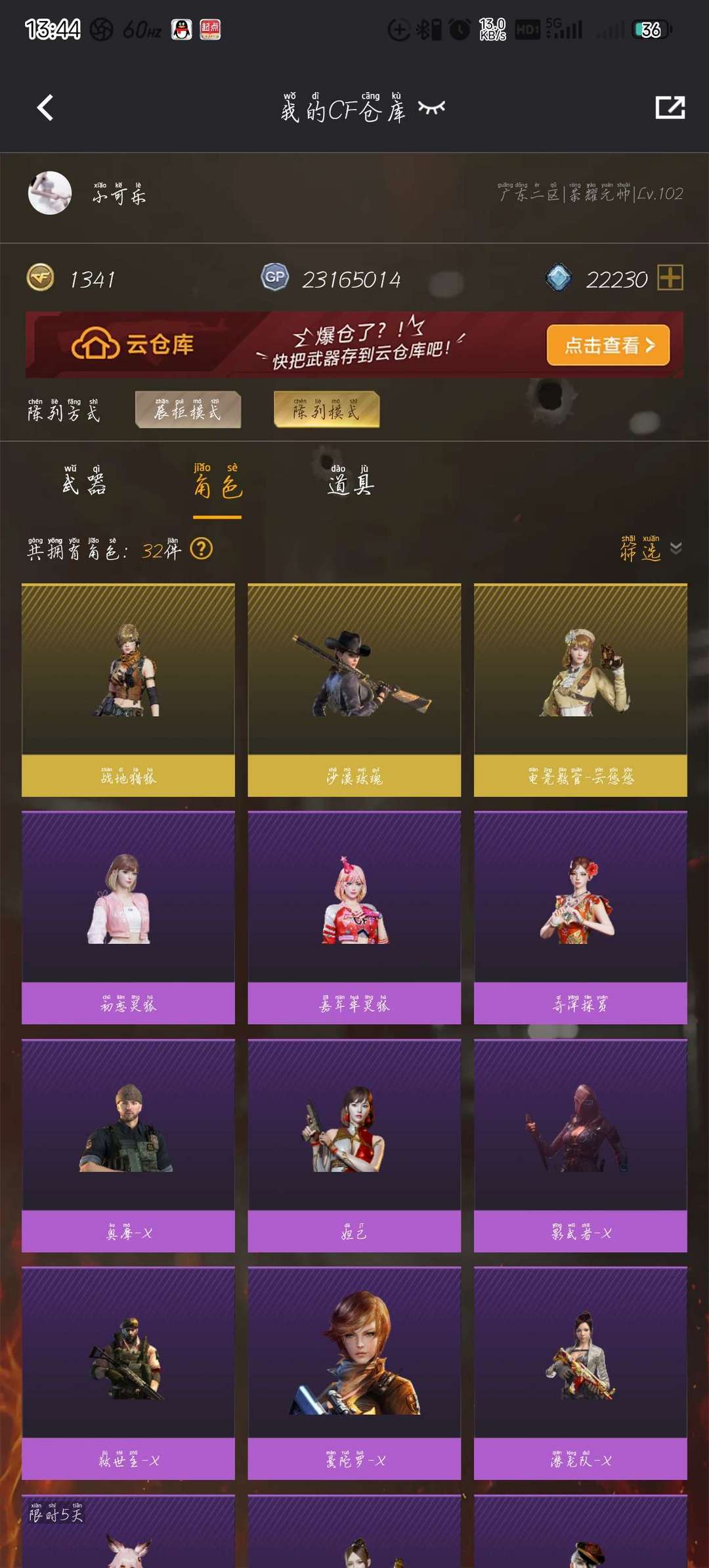This screenshot has width=709, height=1568.
Task: Tap the question mark icon next to 32件
Action: click(202, 549)
